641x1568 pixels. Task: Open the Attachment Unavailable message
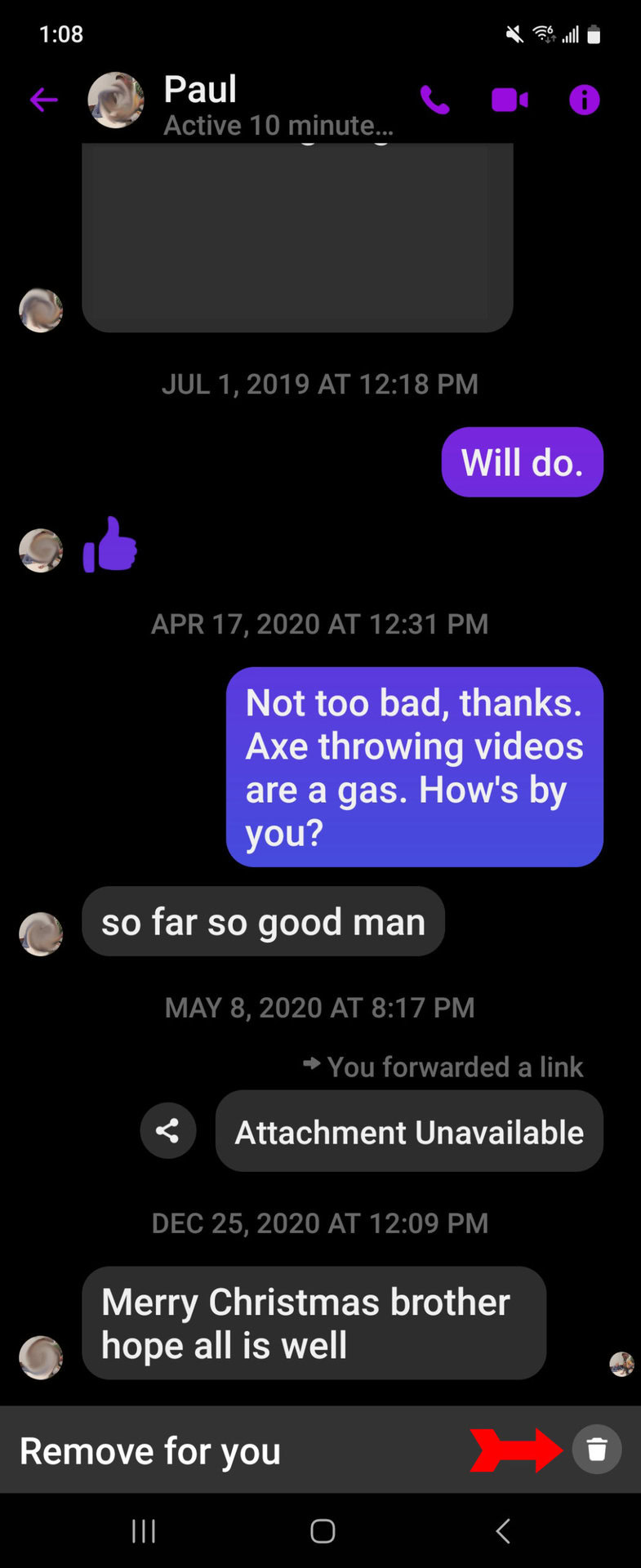click(409, 1132)
